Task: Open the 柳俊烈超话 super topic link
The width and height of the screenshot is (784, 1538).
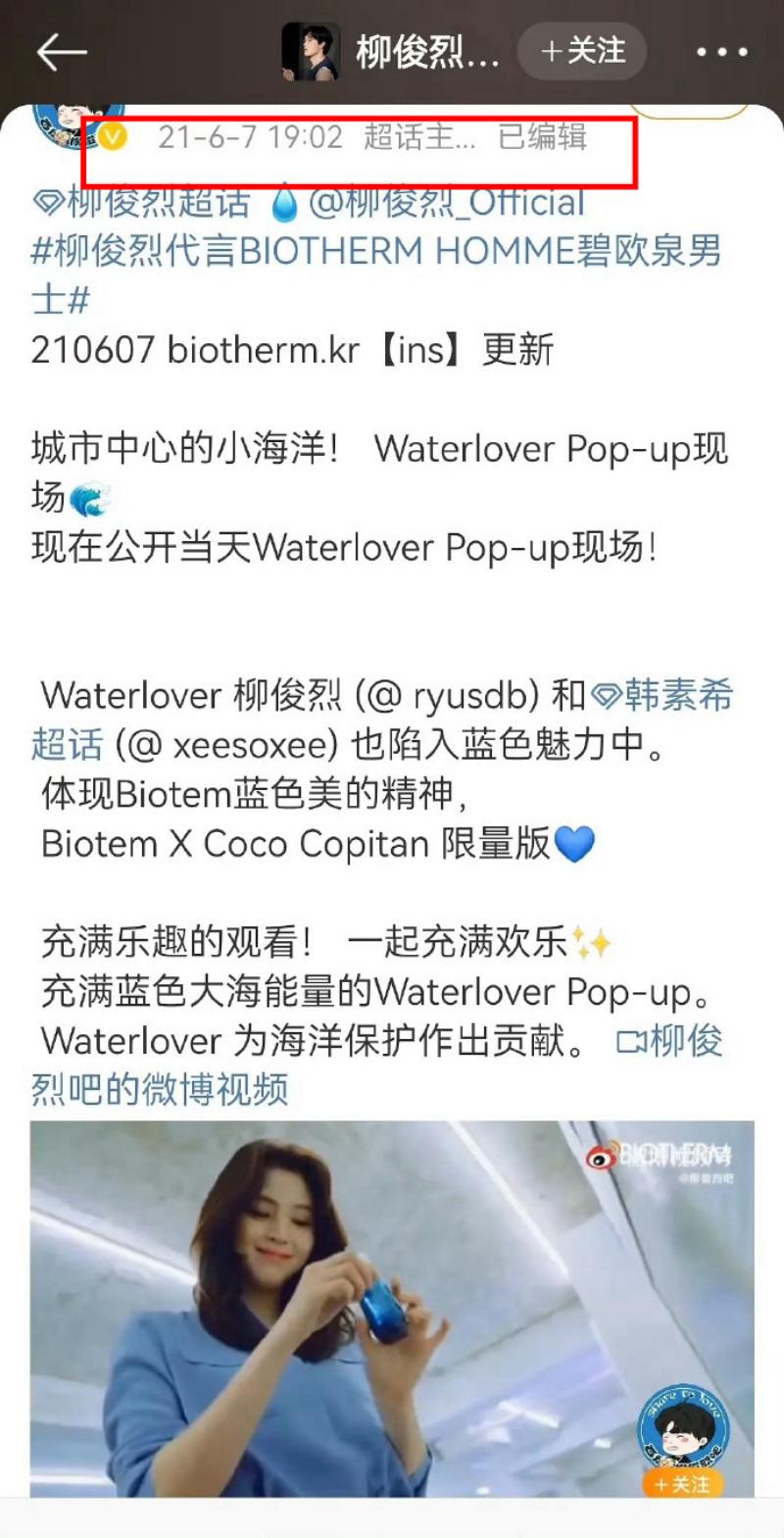Action: tap(142, 203)
